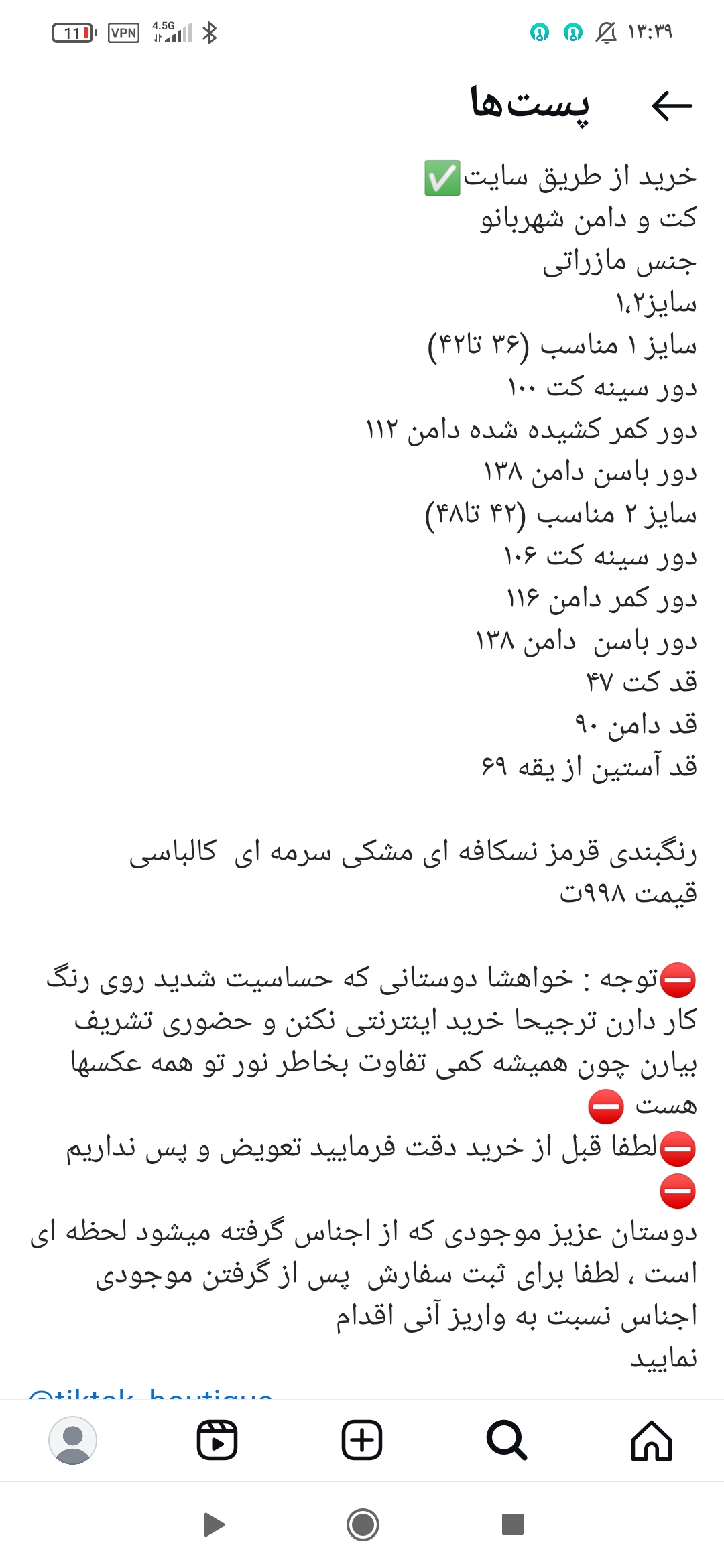
Task: Open the @tiktak_boutique mention link
Action: click(x=151, y=1394)
